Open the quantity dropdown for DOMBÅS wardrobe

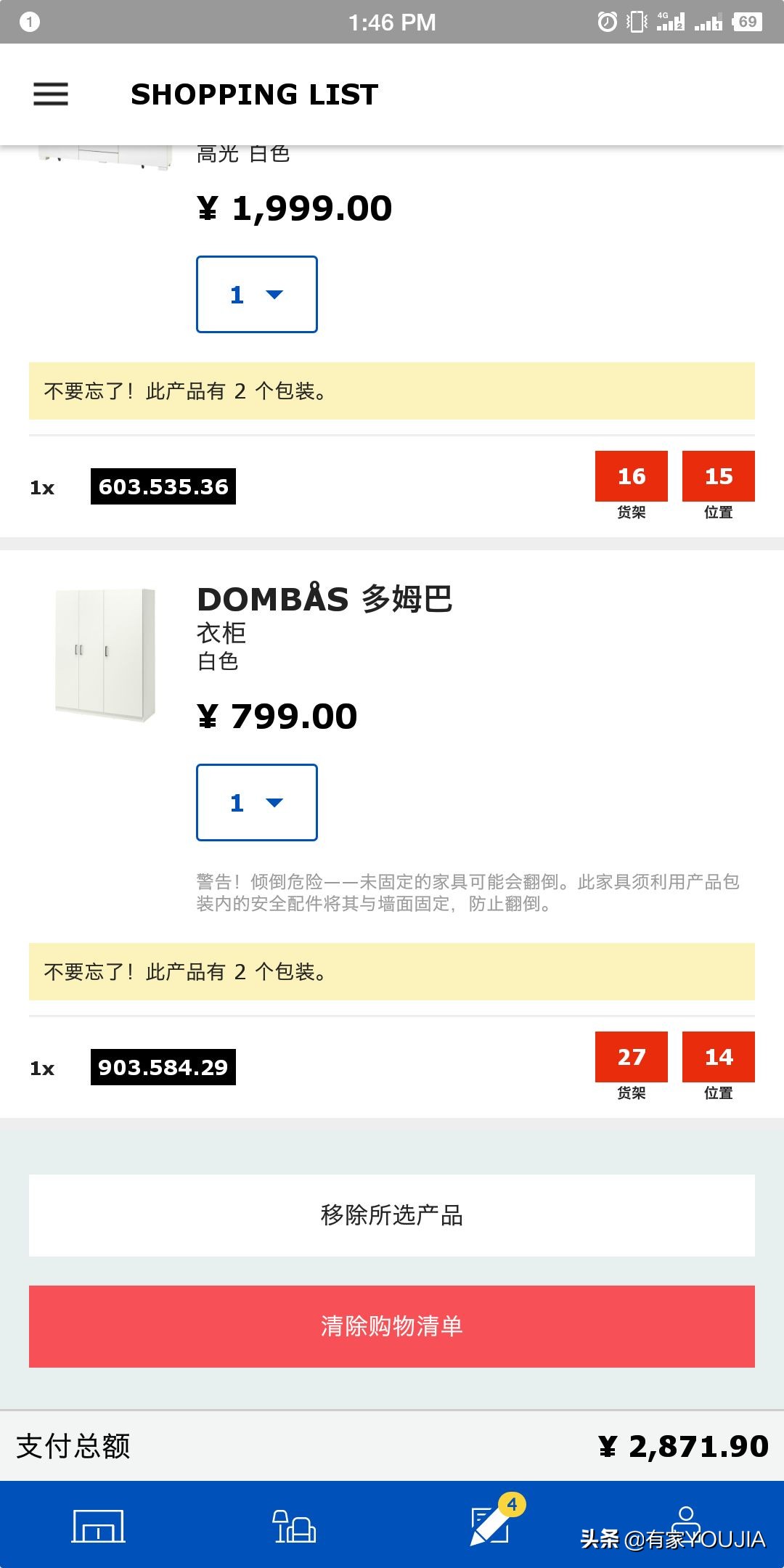pos(256,802)
